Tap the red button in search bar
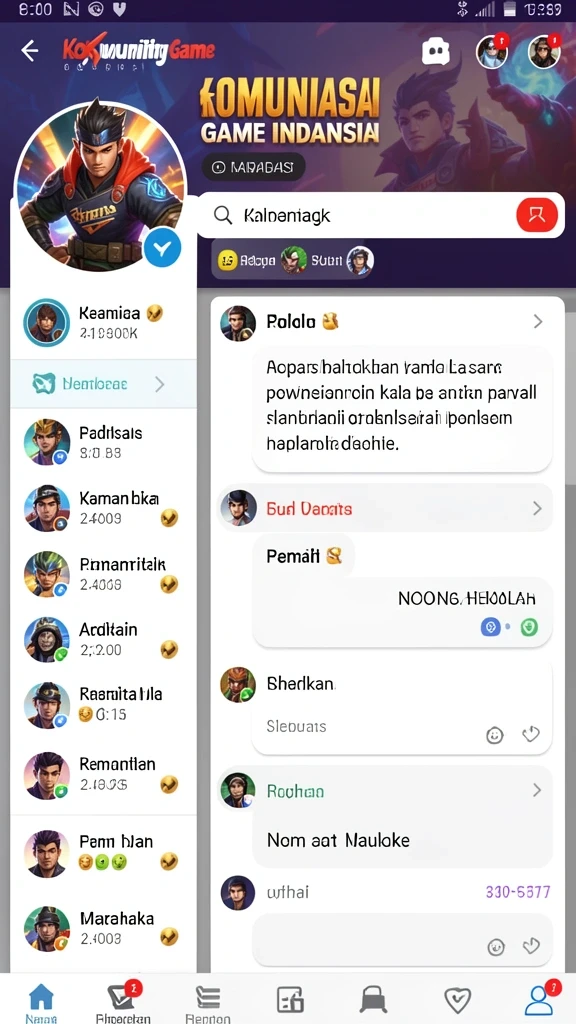Screen dimensions: 576x1024 [537, 215]
